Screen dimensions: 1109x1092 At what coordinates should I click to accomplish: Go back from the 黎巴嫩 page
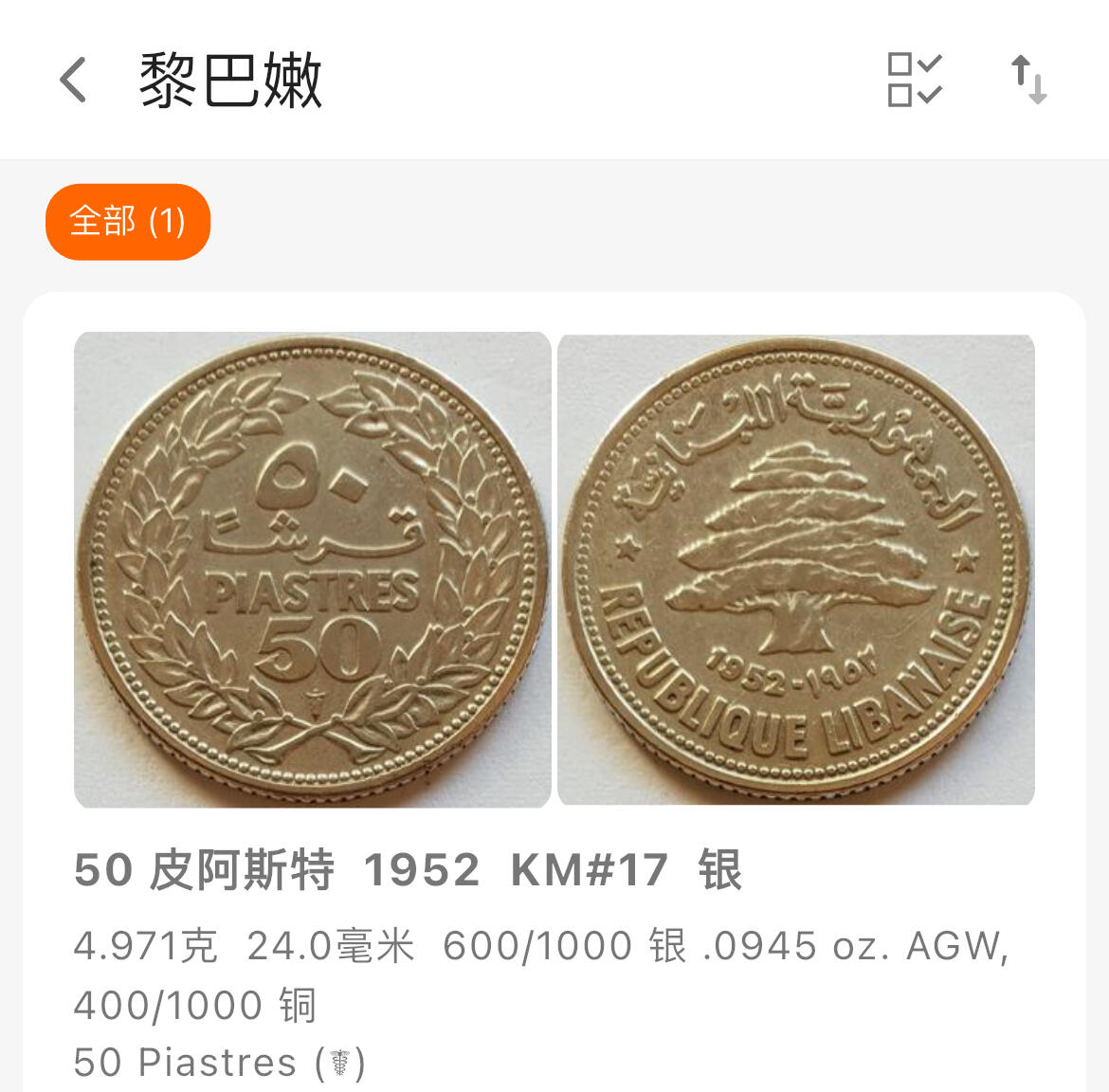74,80
